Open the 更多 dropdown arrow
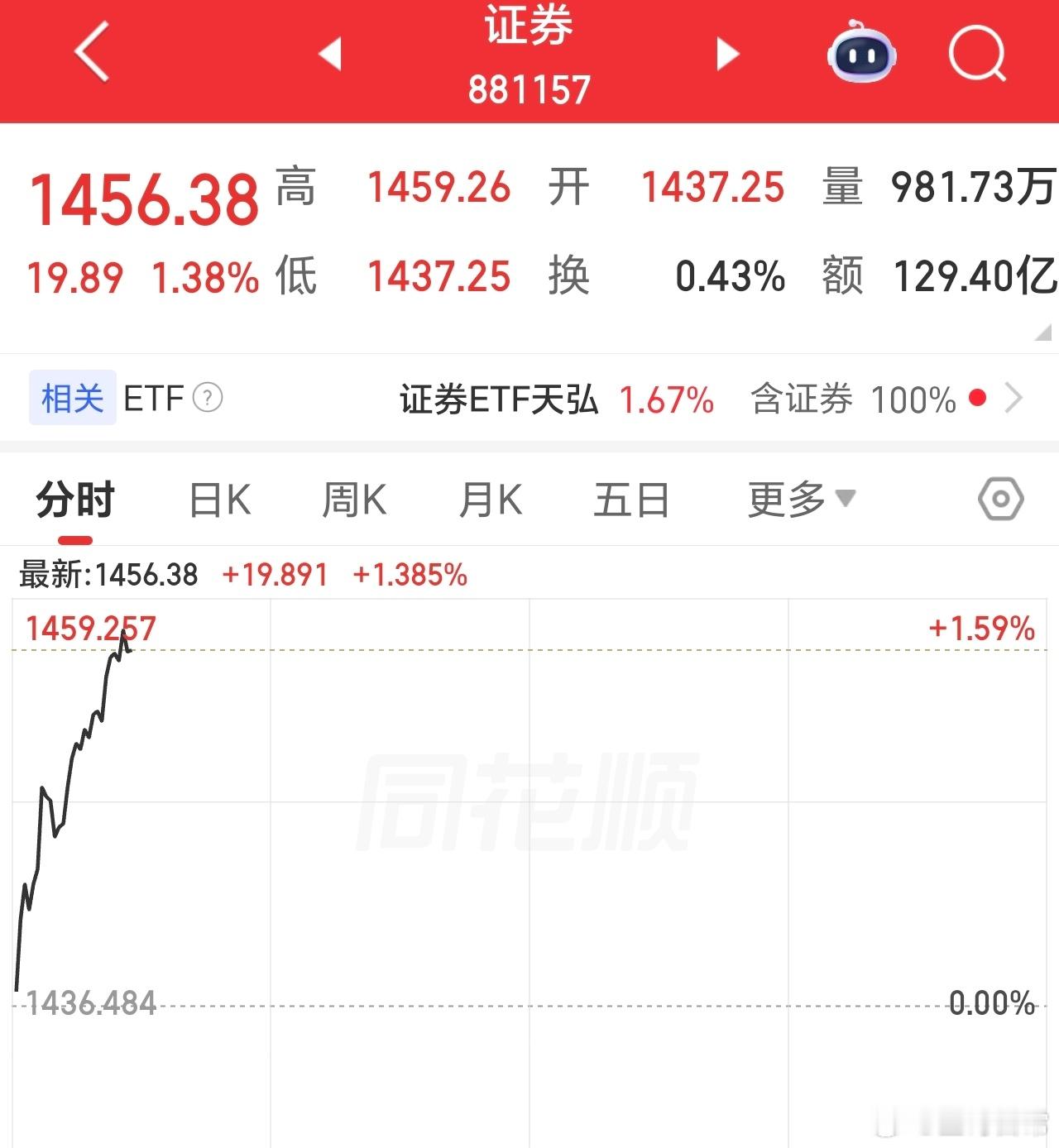This screenshot has height=1148, width=1059. pyautogui.click(x=845, y=500)
